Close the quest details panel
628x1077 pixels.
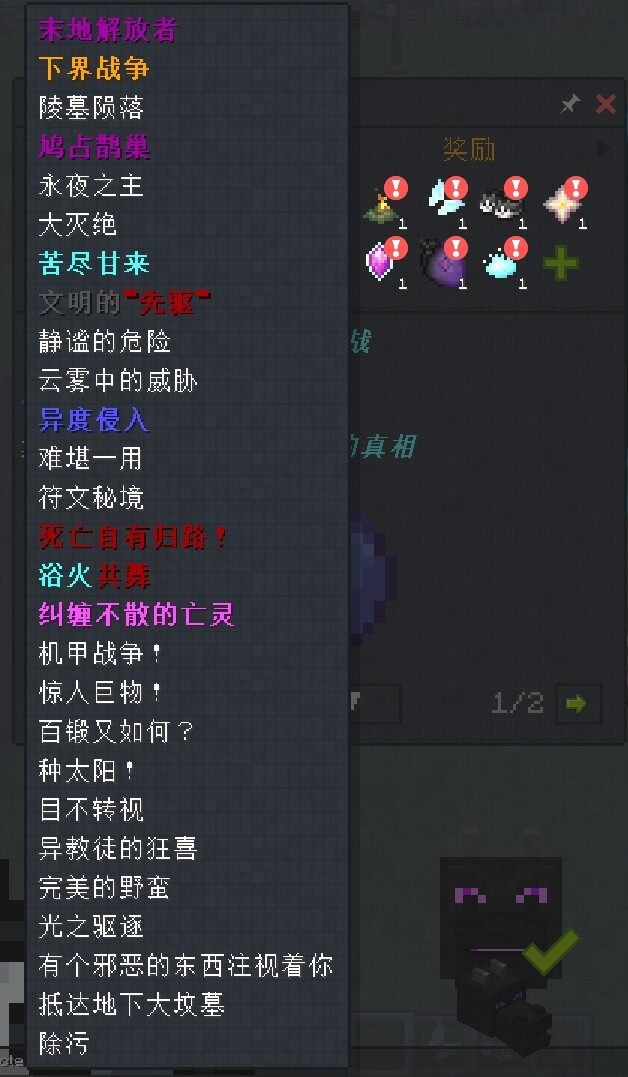coord(605,104)
